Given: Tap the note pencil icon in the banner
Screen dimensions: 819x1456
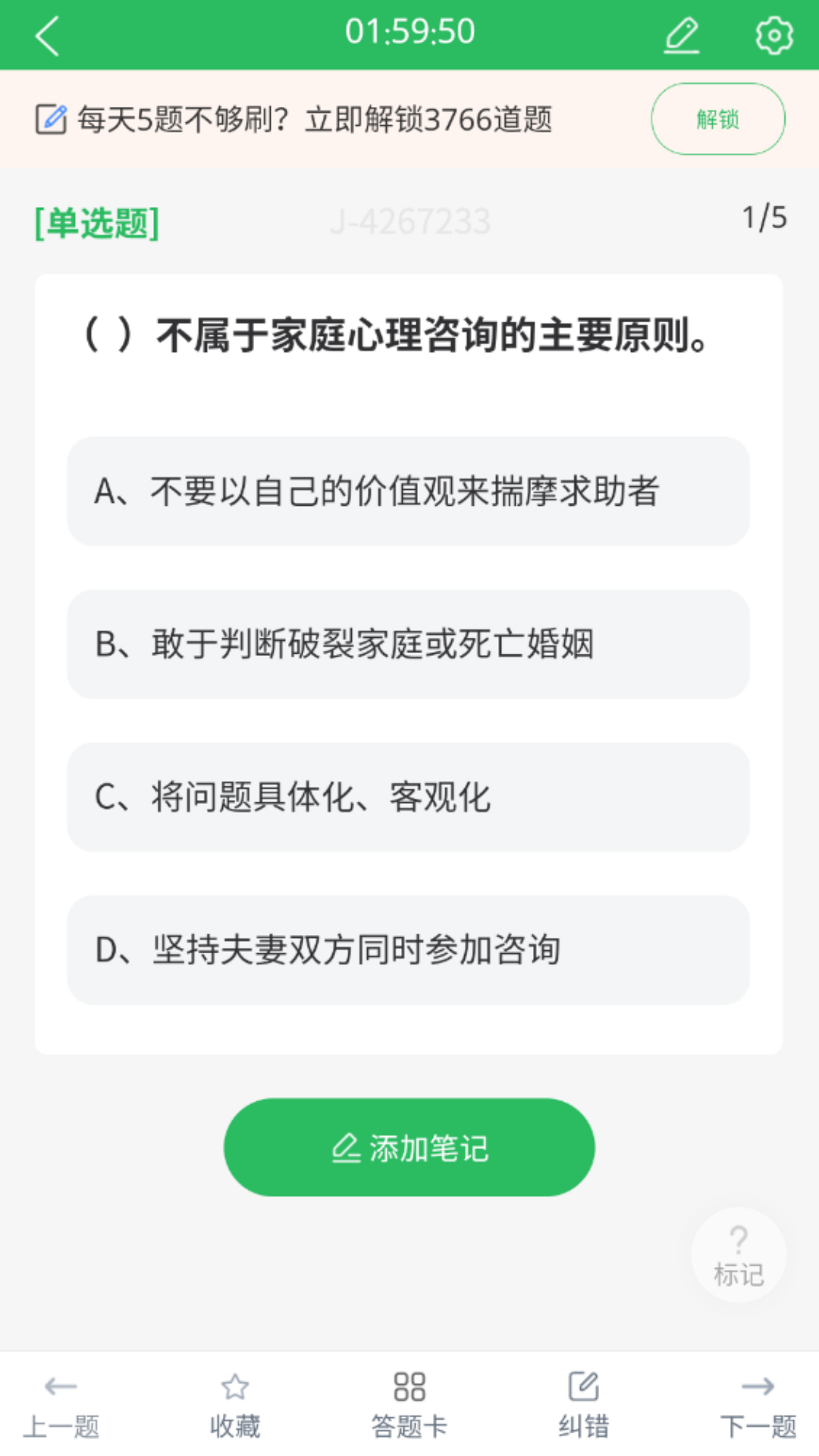Looking at the screenshot, I should 51,118.
